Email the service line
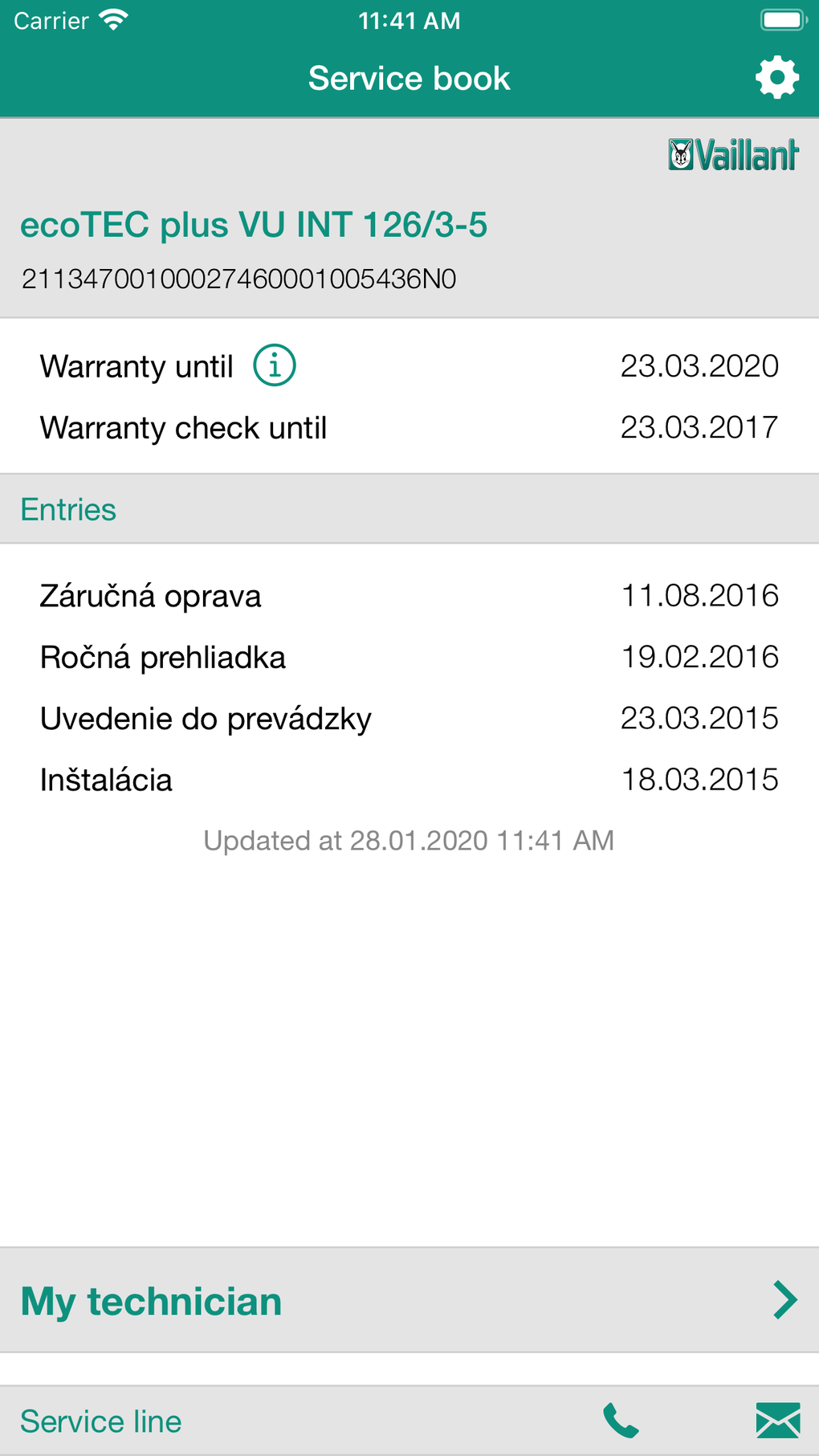The image size is (819, 1456). click(x=777, y=1421)
